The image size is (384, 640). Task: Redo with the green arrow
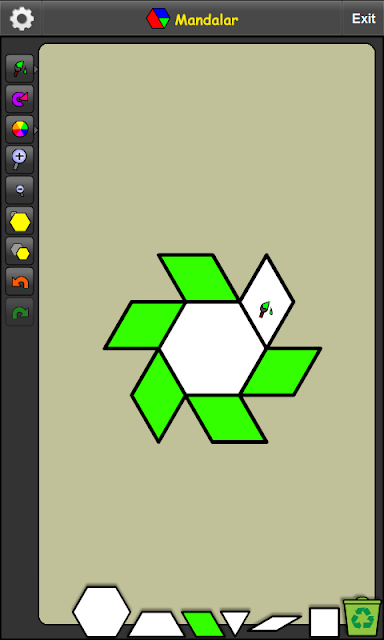coord(20,312)
